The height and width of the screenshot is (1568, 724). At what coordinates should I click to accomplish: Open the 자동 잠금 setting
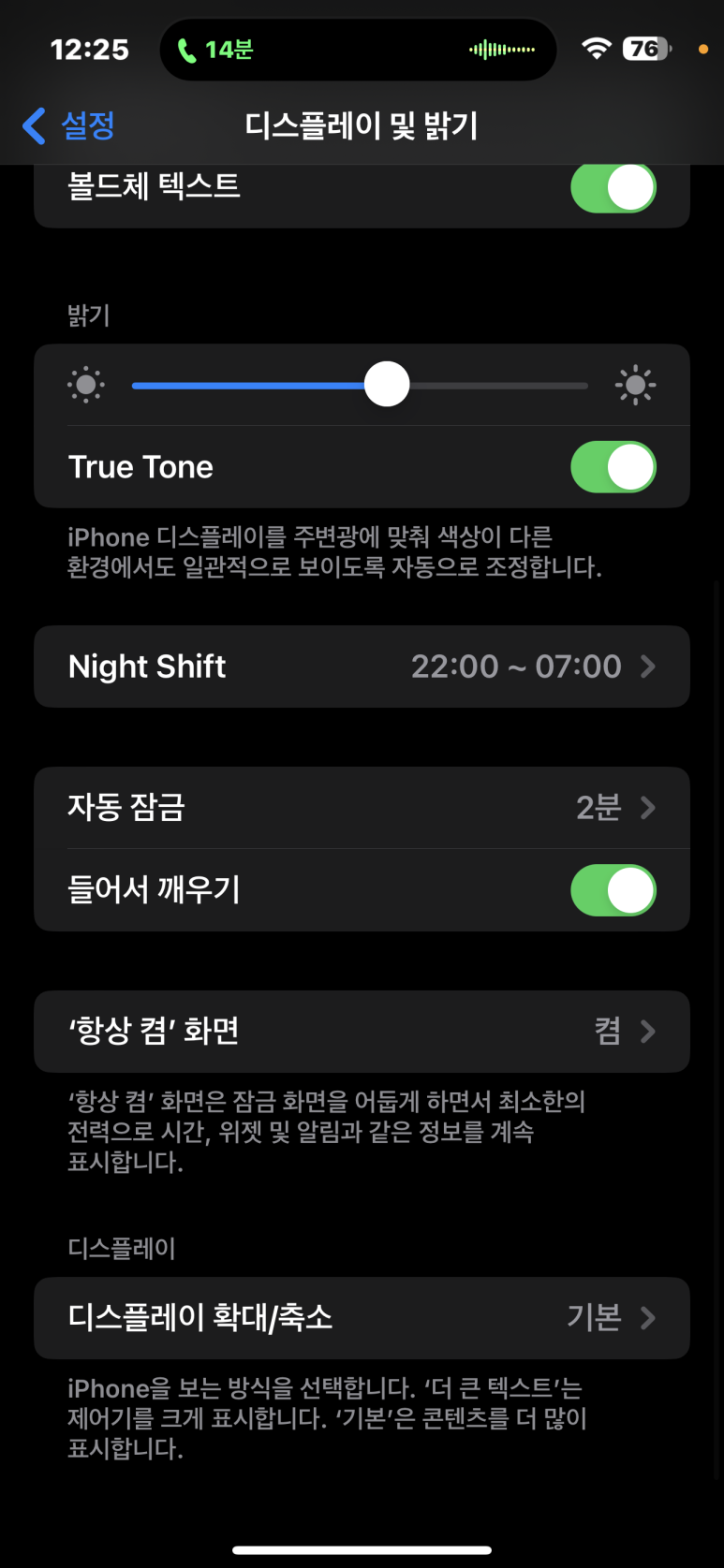tap(362, 807)
